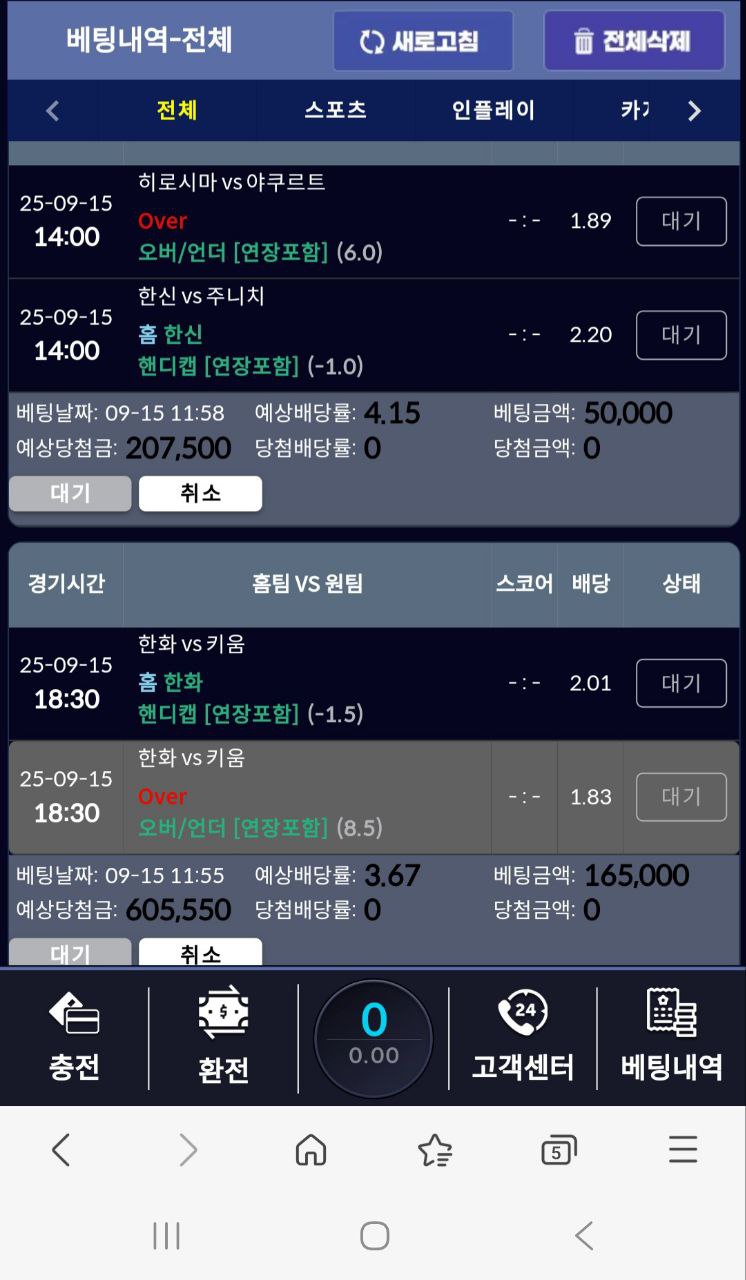746x1280 pixels.
Task: Open the browser tabs switcher
Action: pos(559,1150)
